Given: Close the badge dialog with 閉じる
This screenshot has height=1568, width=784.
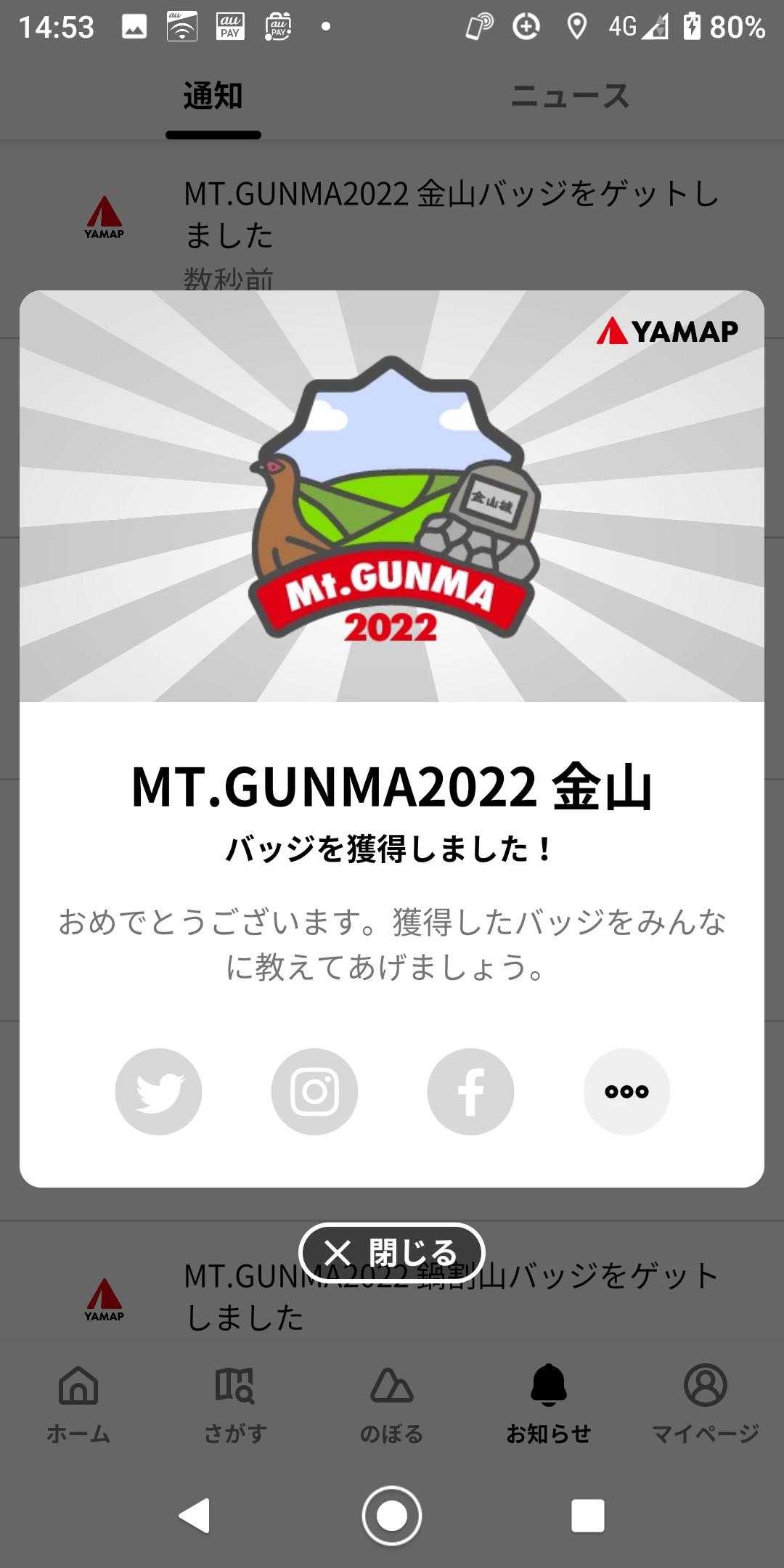Looking at the screenshot, I should click(x=391, y=1252).
